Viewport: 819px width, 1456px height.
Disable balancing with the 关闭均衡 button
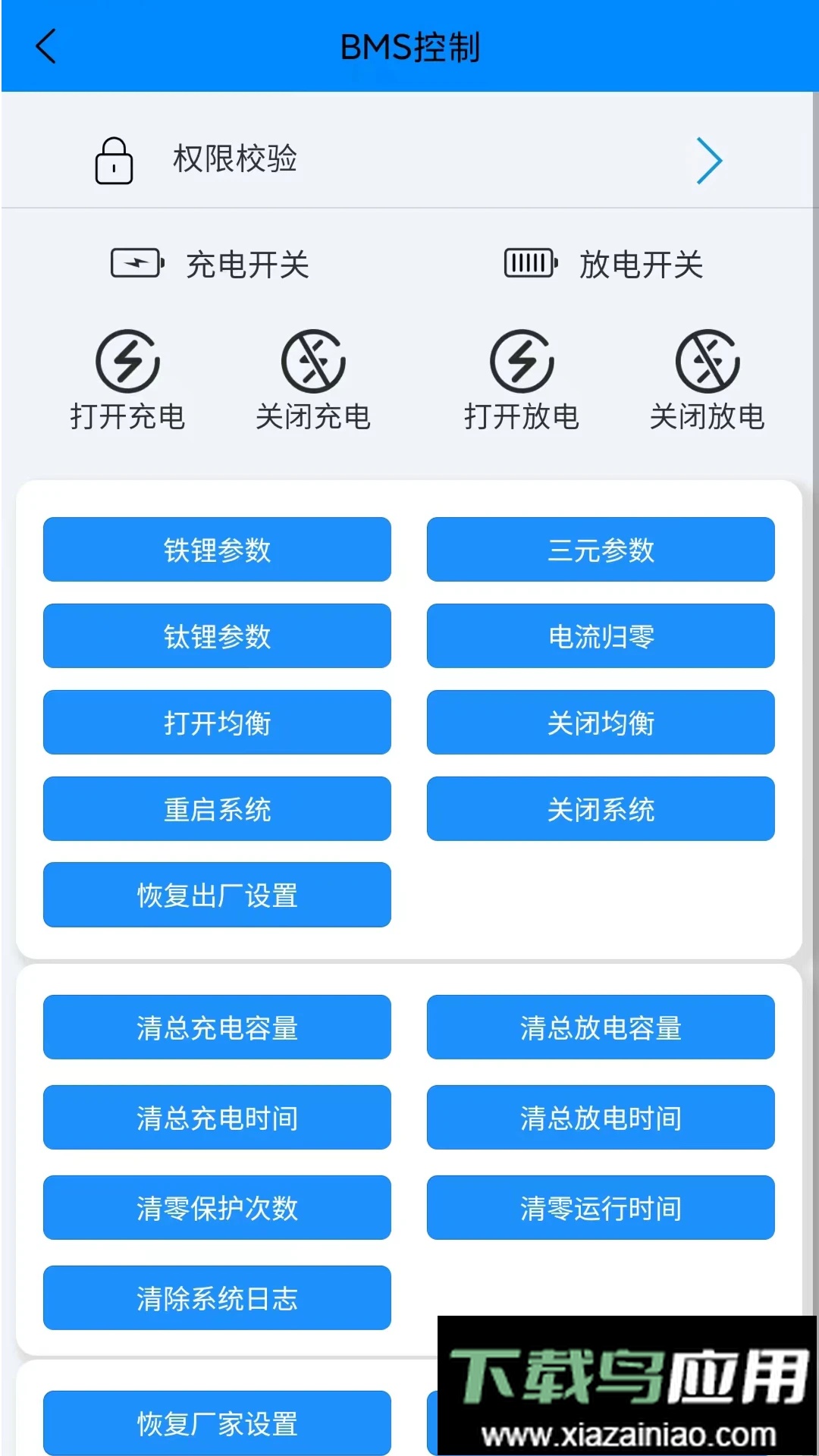coord(601,723)
